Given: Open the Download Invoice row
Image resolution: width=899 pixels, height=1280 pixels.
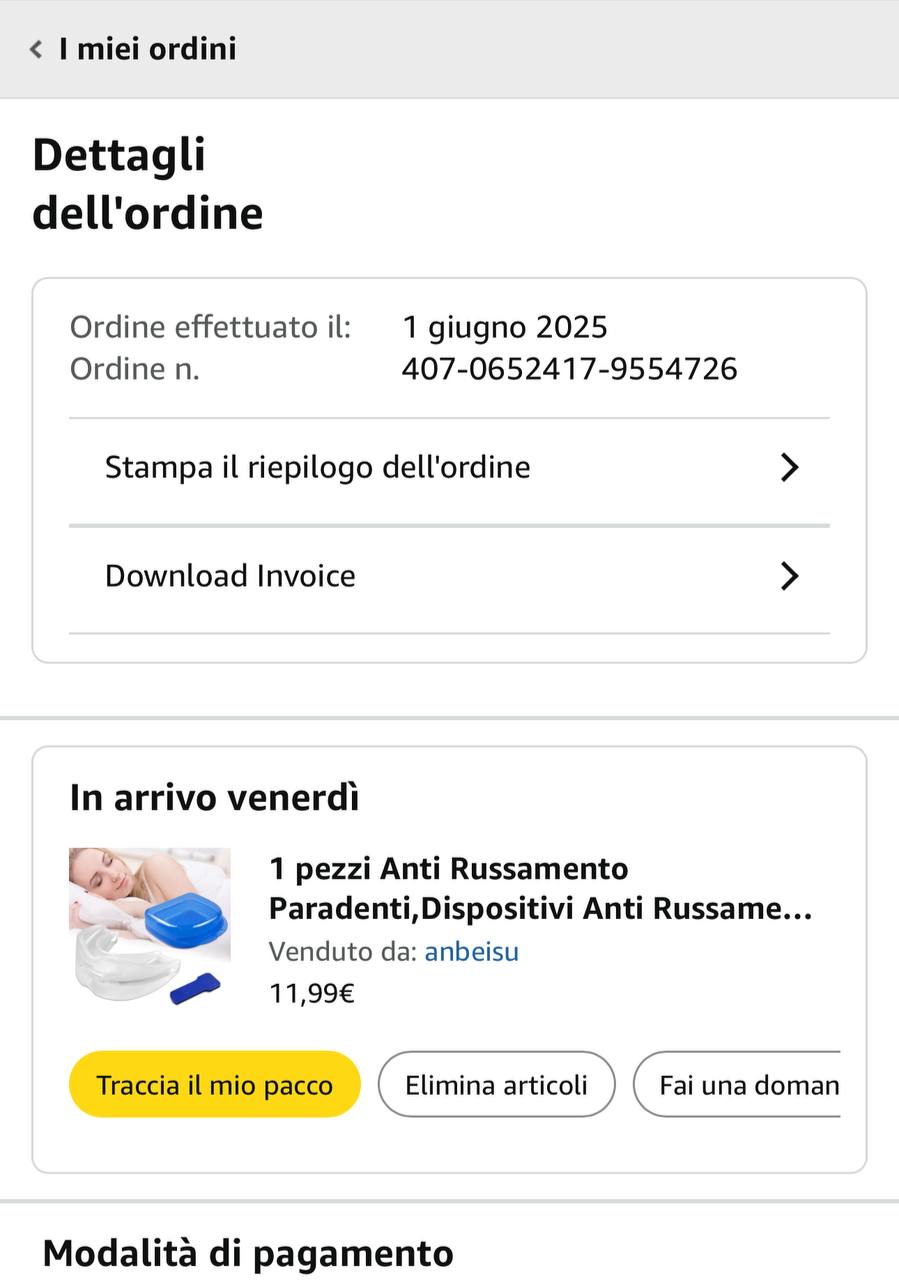Looking at the screenshot, I should click(x=449, y=577).
